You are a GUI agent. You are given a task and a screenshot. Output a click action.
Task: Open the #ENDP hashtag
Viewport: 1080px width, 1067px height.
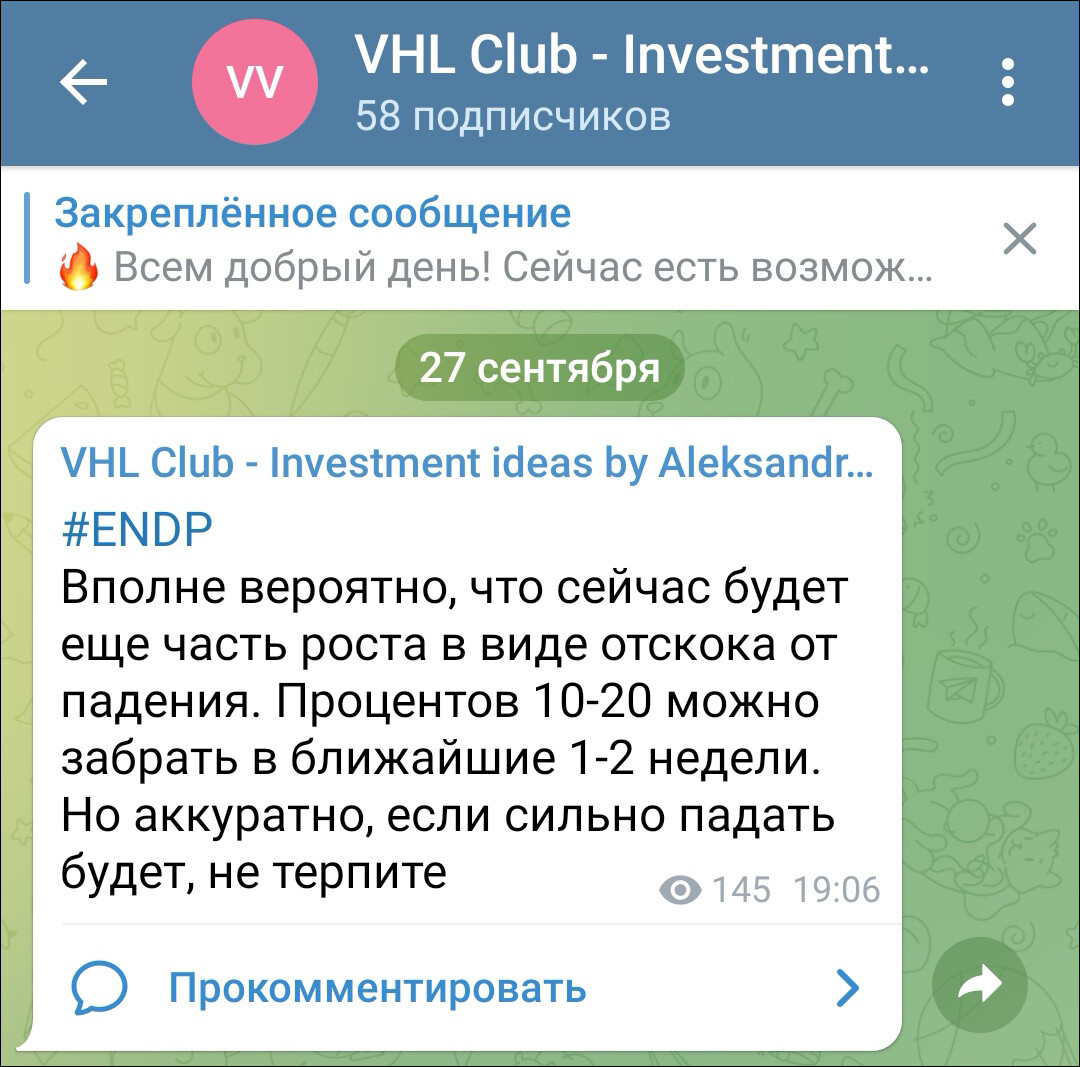click(x=137, y=530)
